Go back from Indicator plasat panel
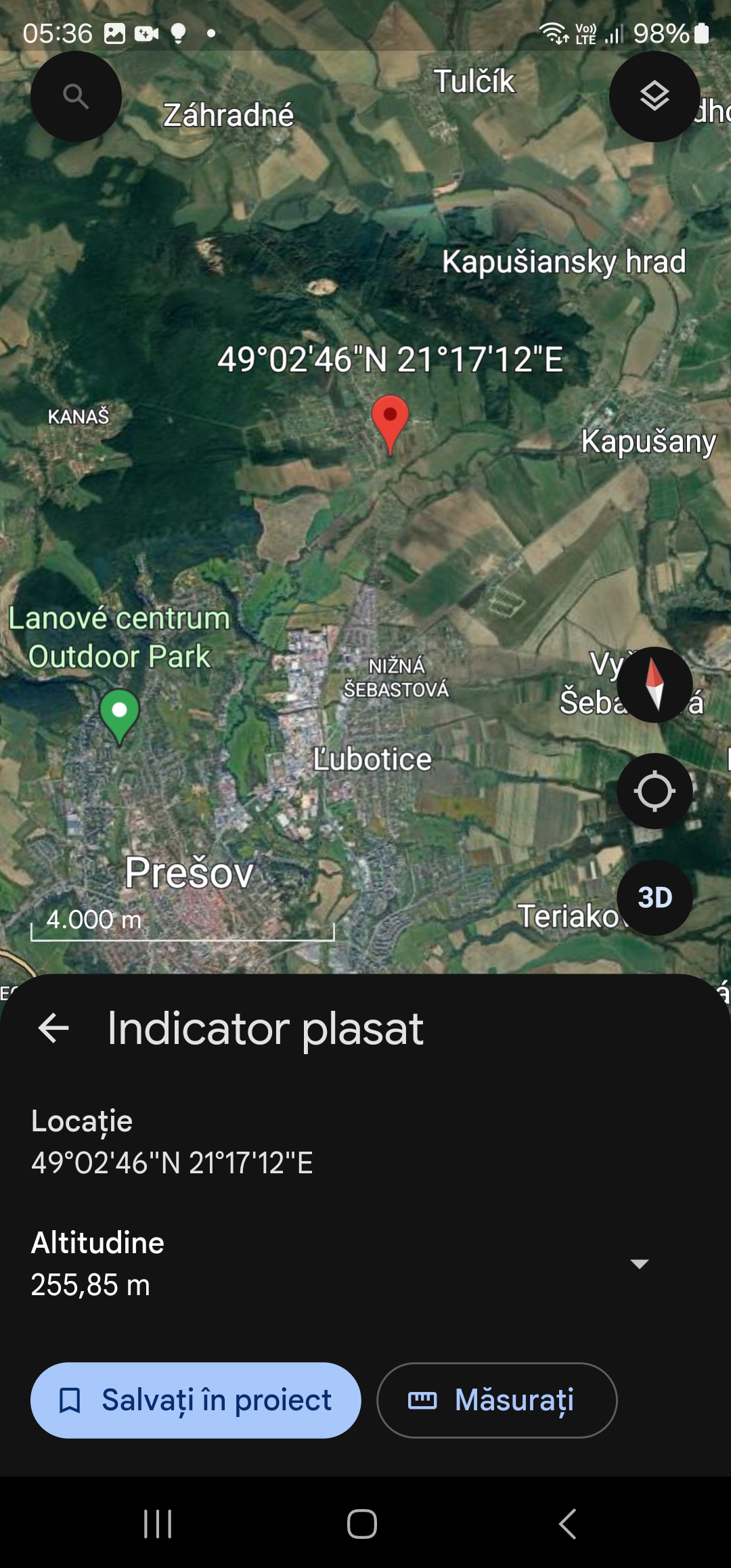The height and width of the screenshot is (1568, 731). tap(54, 1028)
